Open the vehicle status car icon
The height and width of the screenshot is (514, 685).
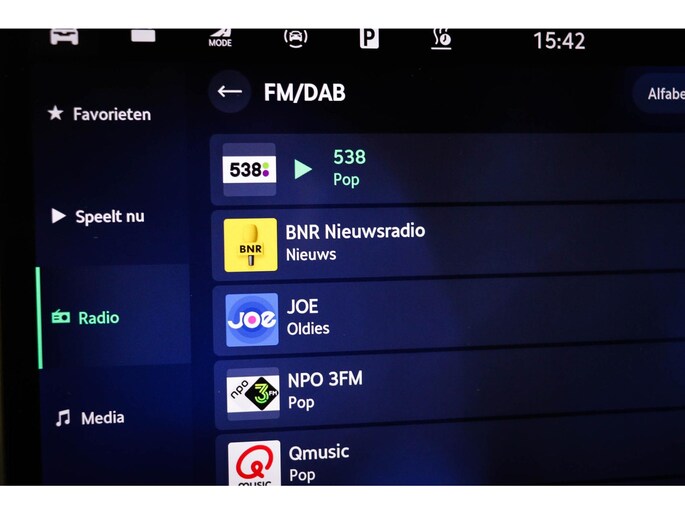pos(64,37)
